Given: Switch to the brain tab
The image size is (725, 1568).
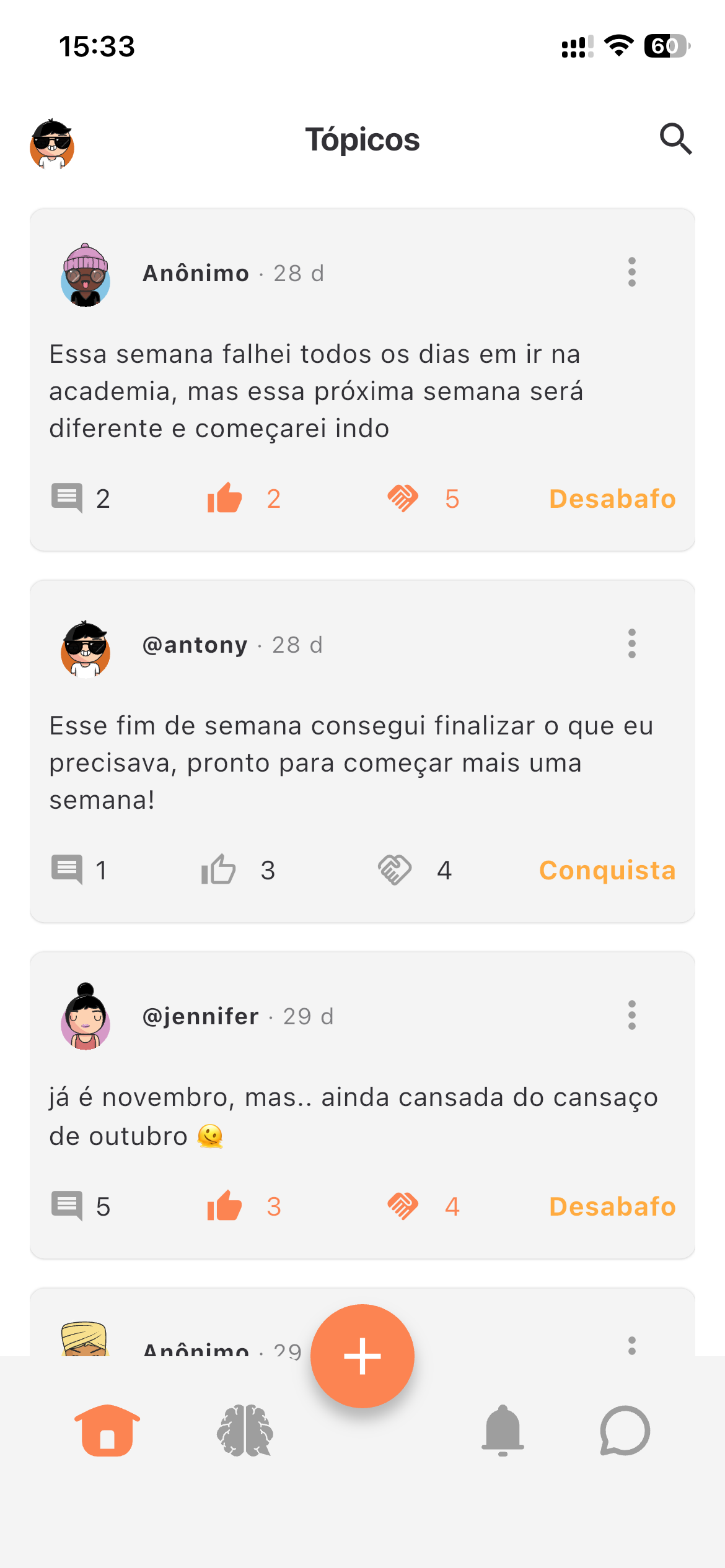Looking at the screenshot, I should pos(245,1431).
